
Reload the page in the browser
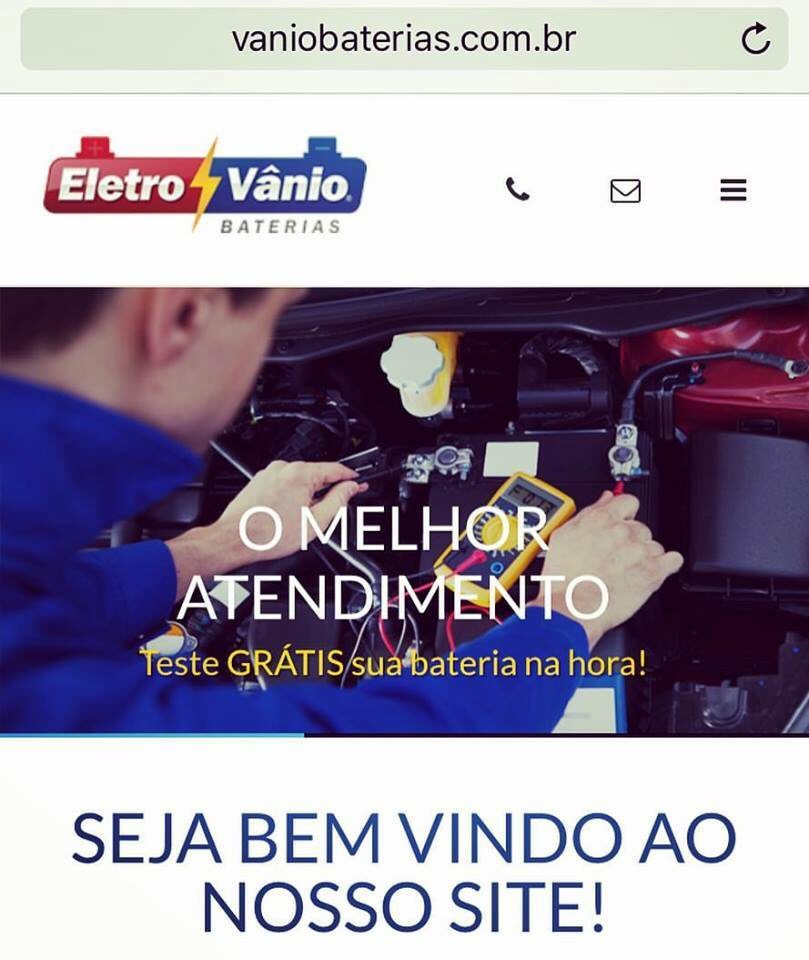coord(756,39)
